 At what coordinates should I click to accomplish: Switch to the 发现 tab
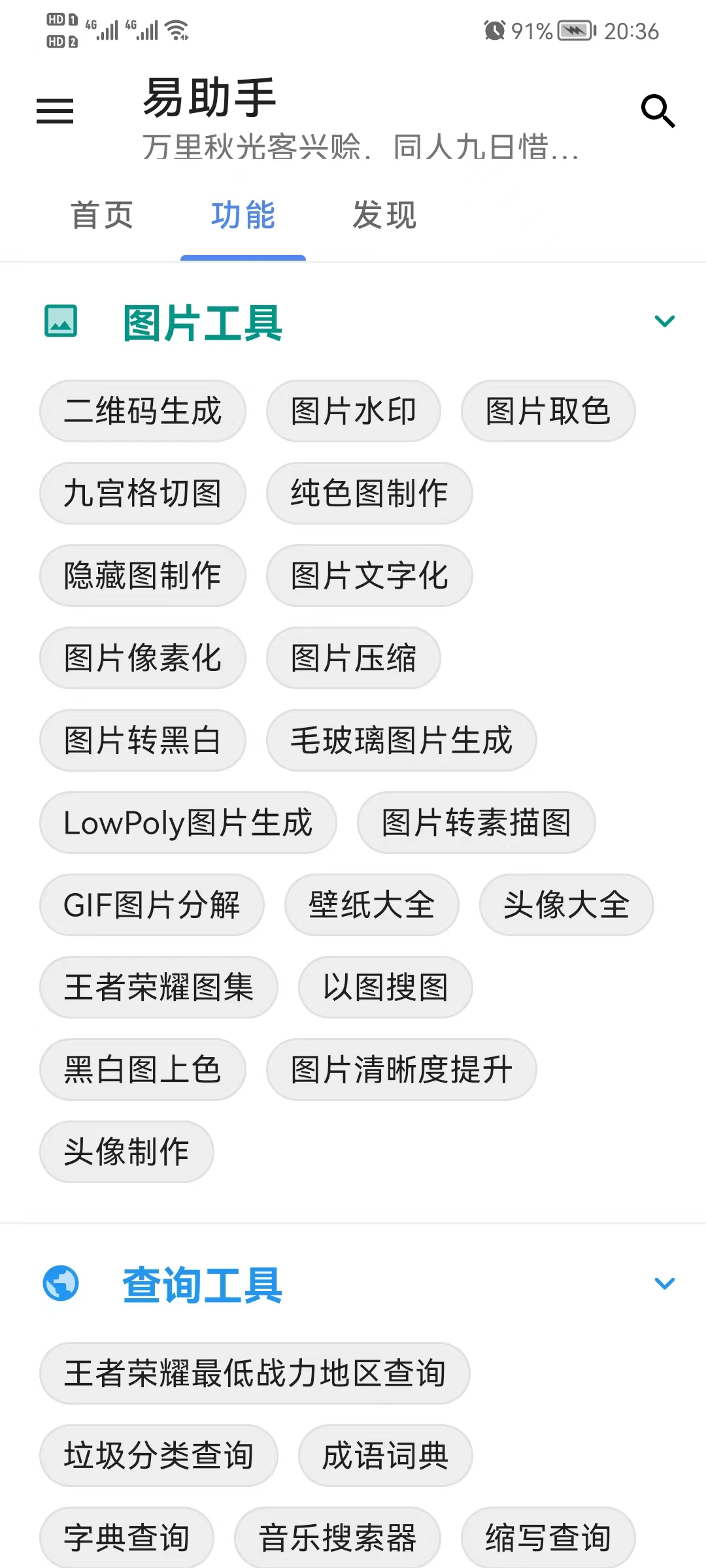click(x=384, y=216)
